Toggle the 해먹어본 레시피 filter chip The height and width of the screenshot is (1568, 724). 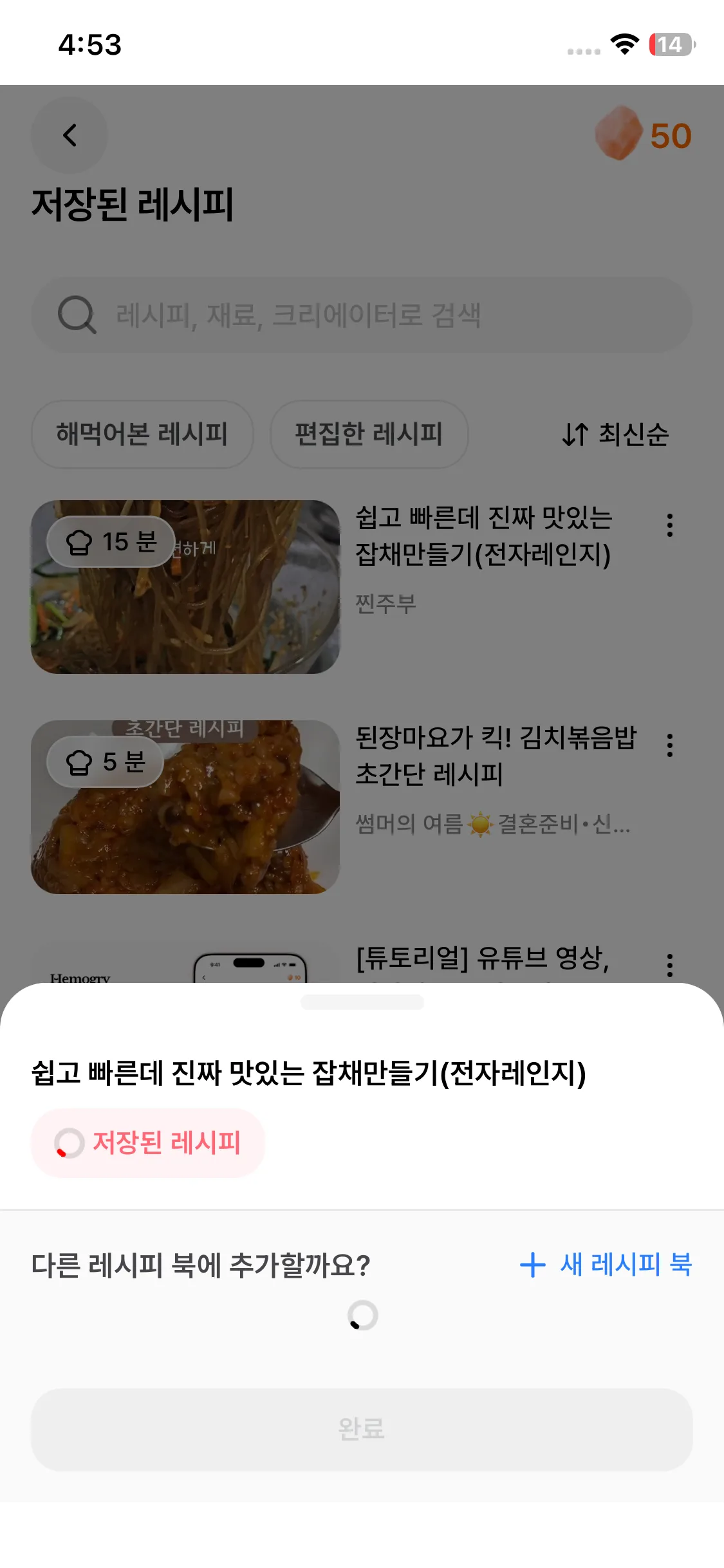click(142, 434)
